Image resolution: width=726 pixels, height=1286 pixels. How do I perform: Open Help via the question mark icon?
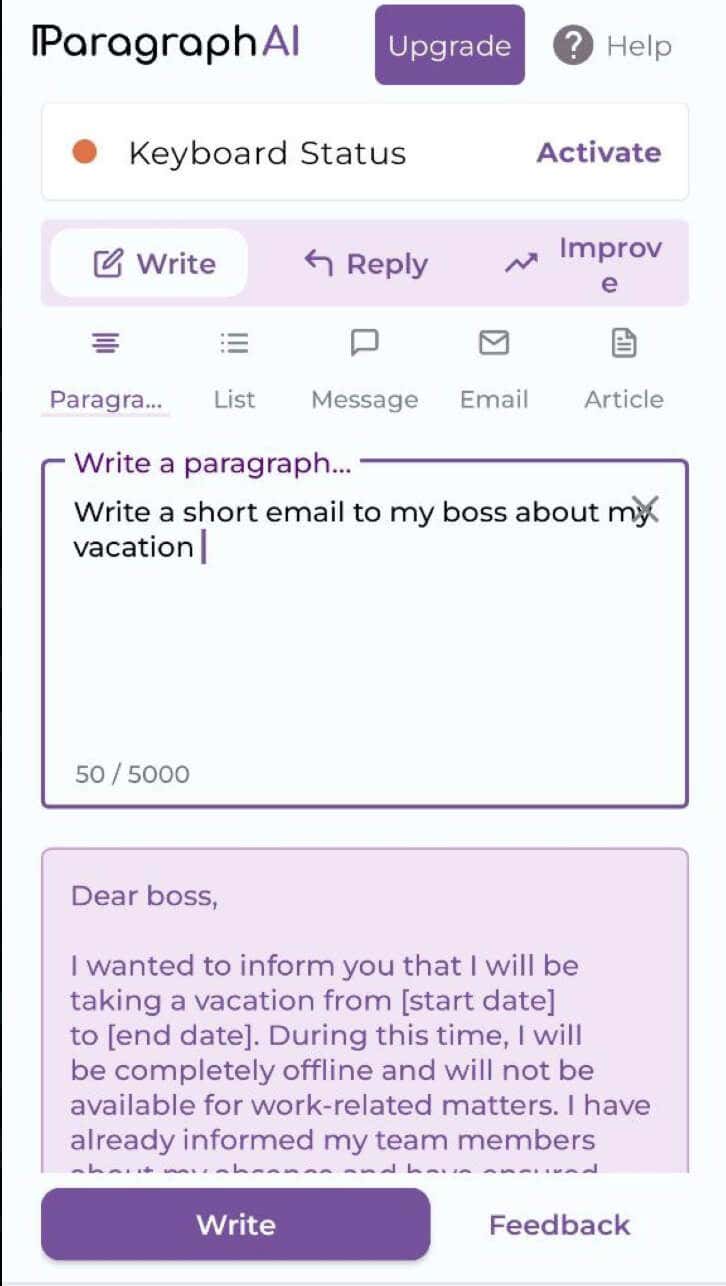pos(574,45)
